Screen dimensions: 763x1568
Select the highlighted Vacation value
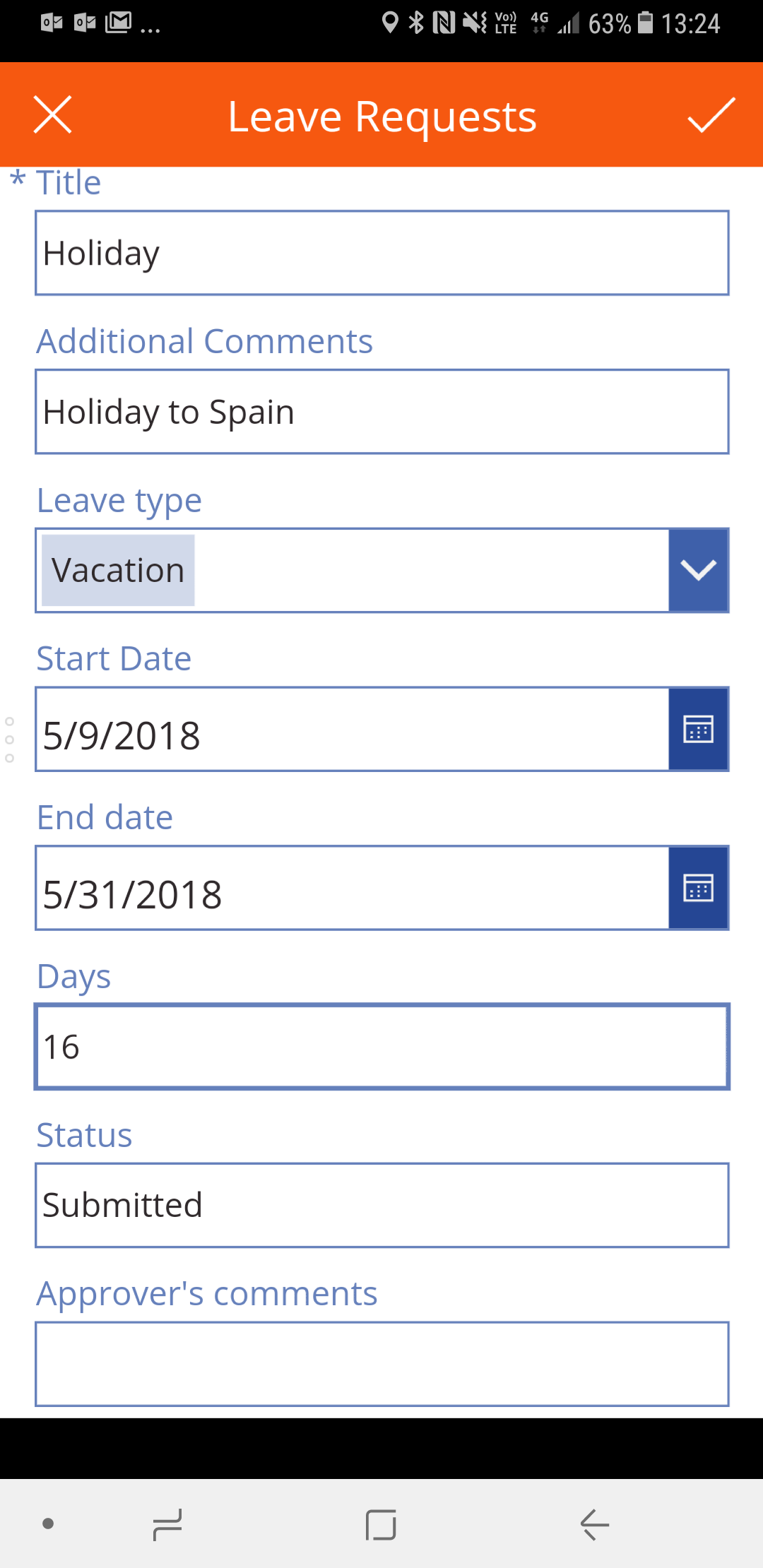point(118,569)
